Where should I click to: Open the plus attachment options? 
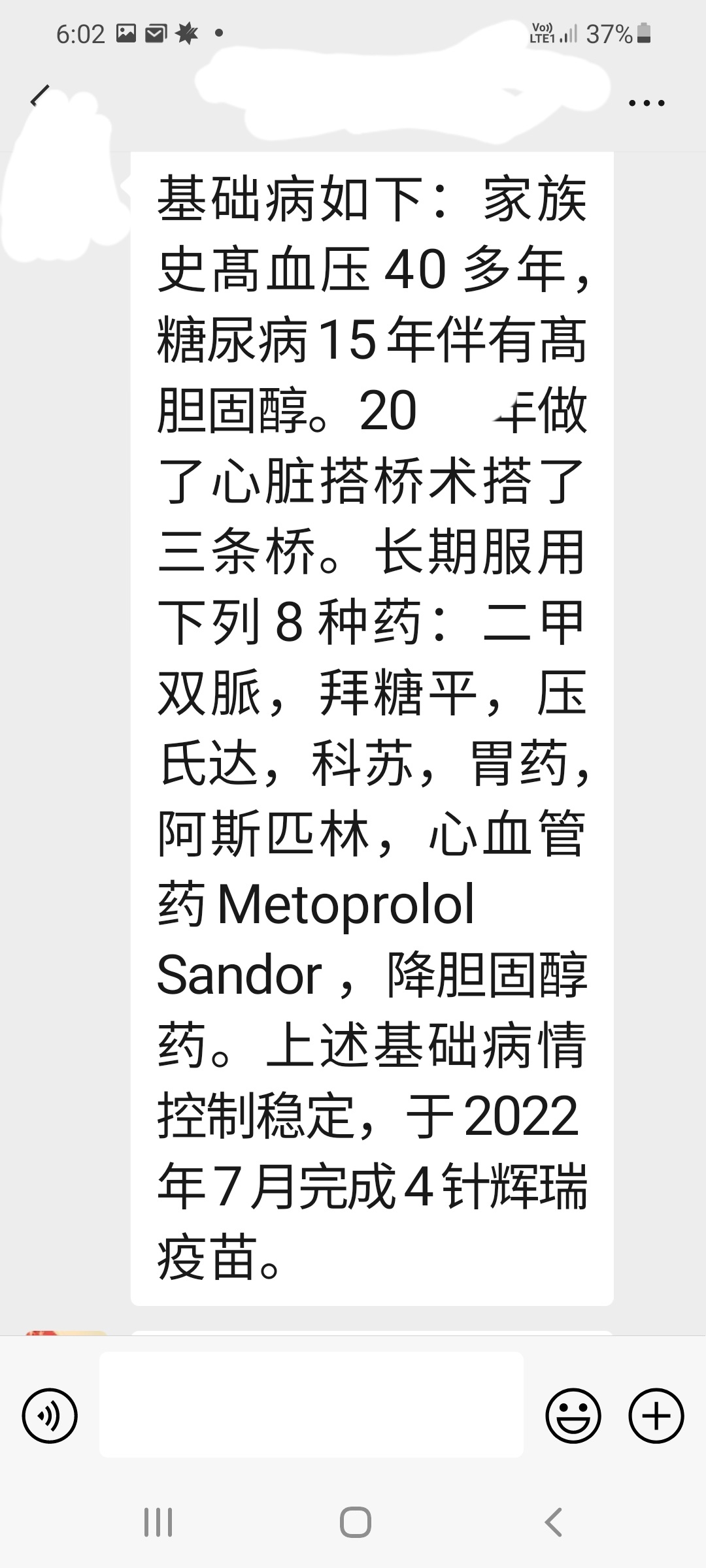coord(656,1416)
